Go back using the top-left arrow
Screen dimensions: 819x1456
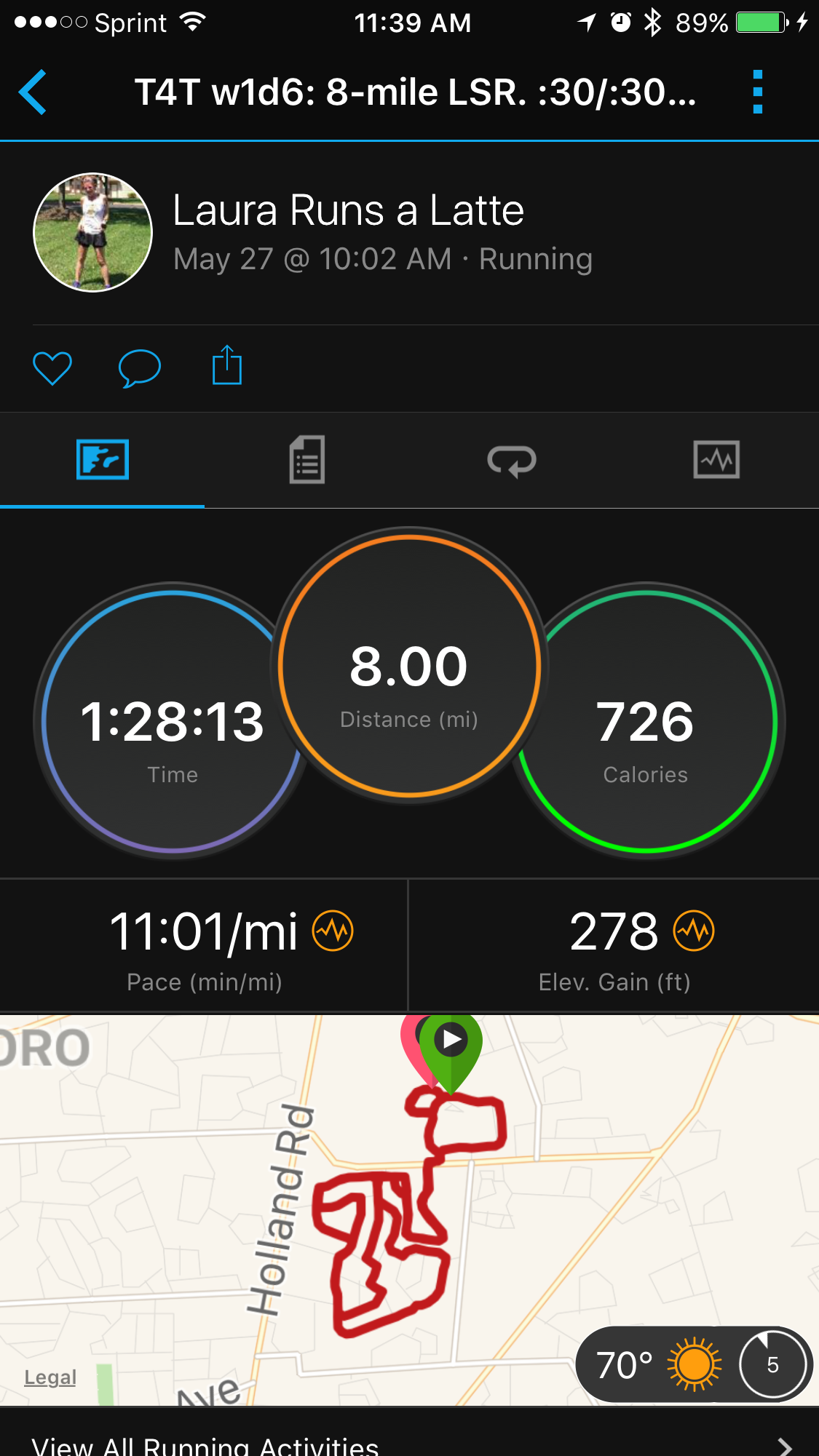[33, 92]
